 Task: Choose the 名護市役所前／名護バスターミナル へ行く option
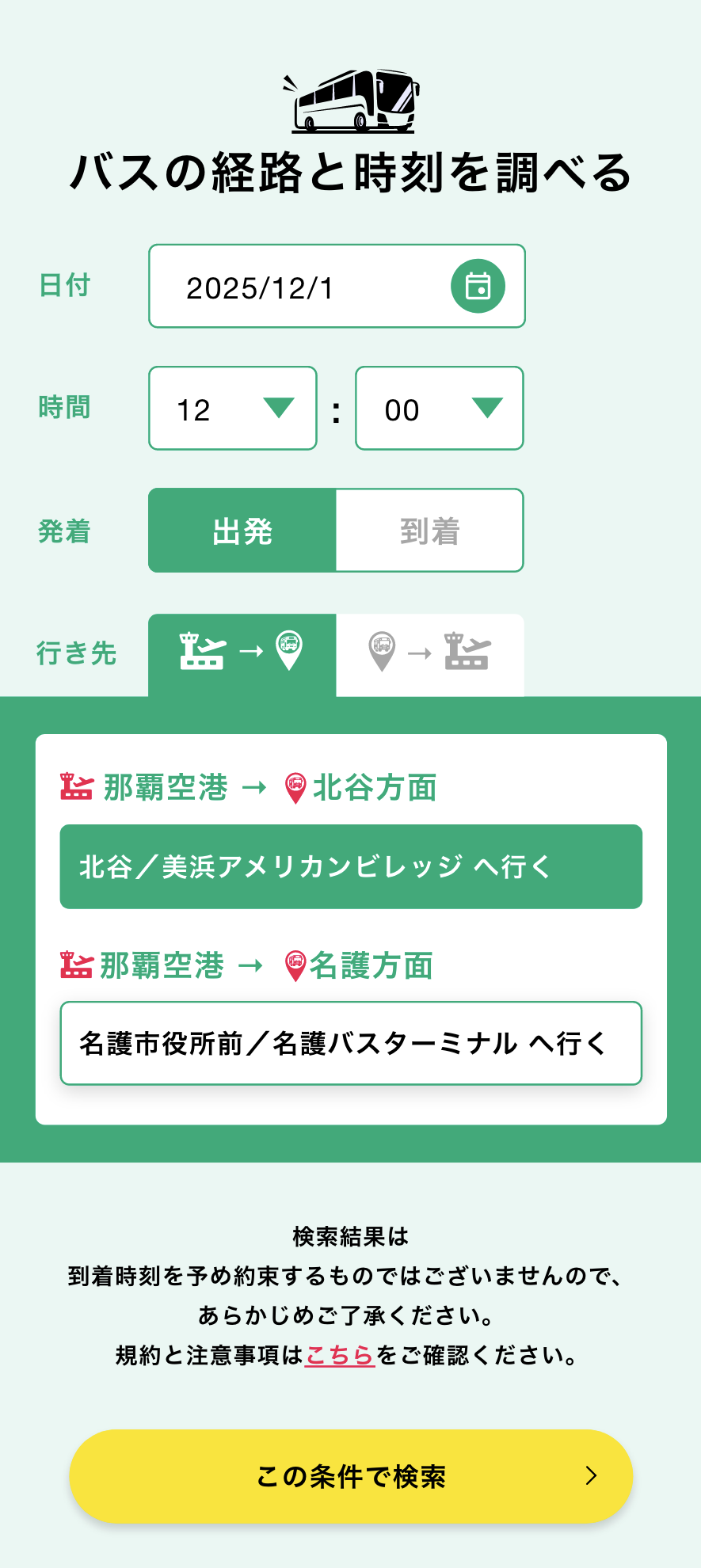[x=350, y=1044]
